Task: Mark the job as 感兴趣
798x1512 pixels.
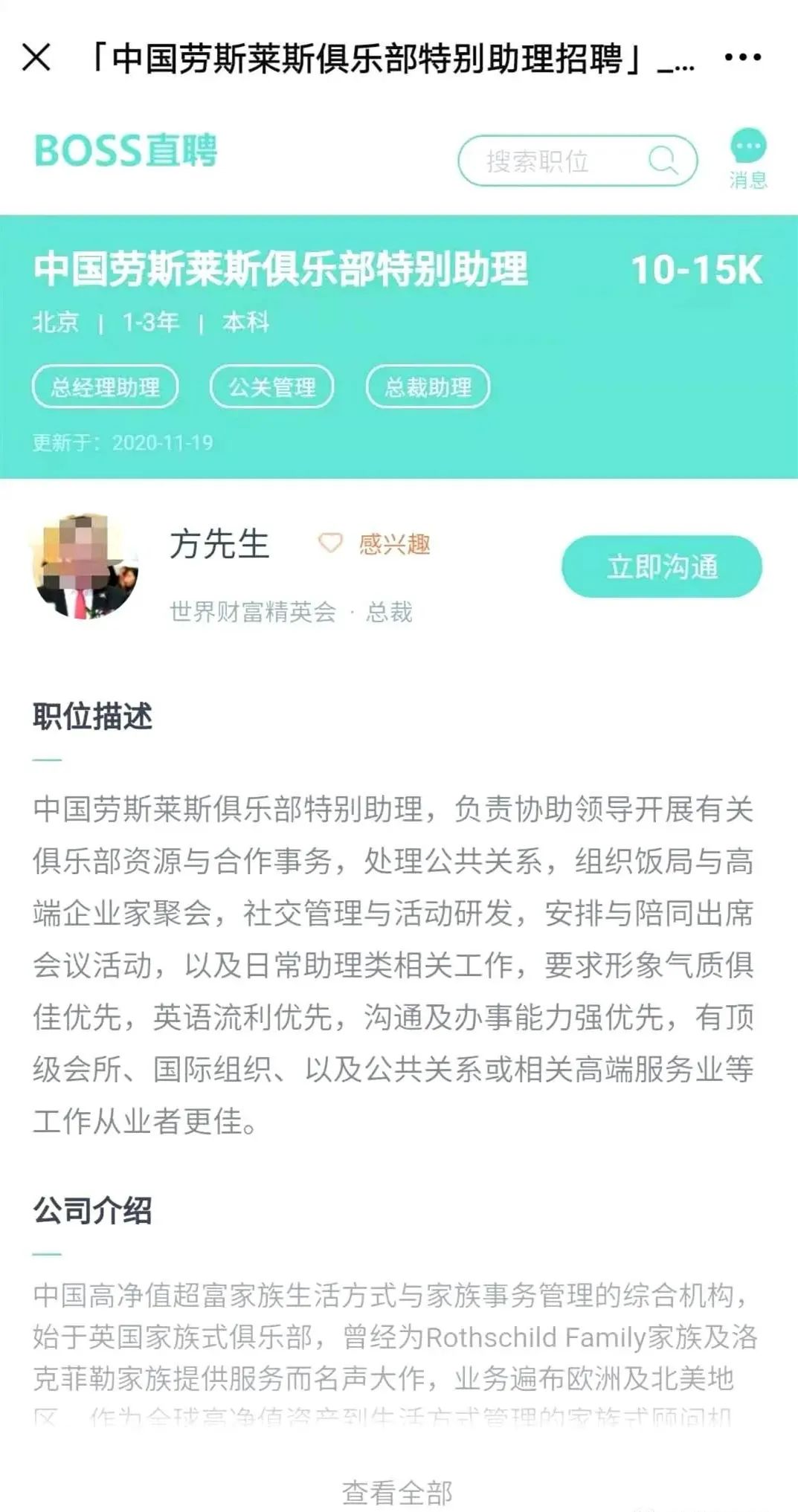Action: (x=375, y=544)
